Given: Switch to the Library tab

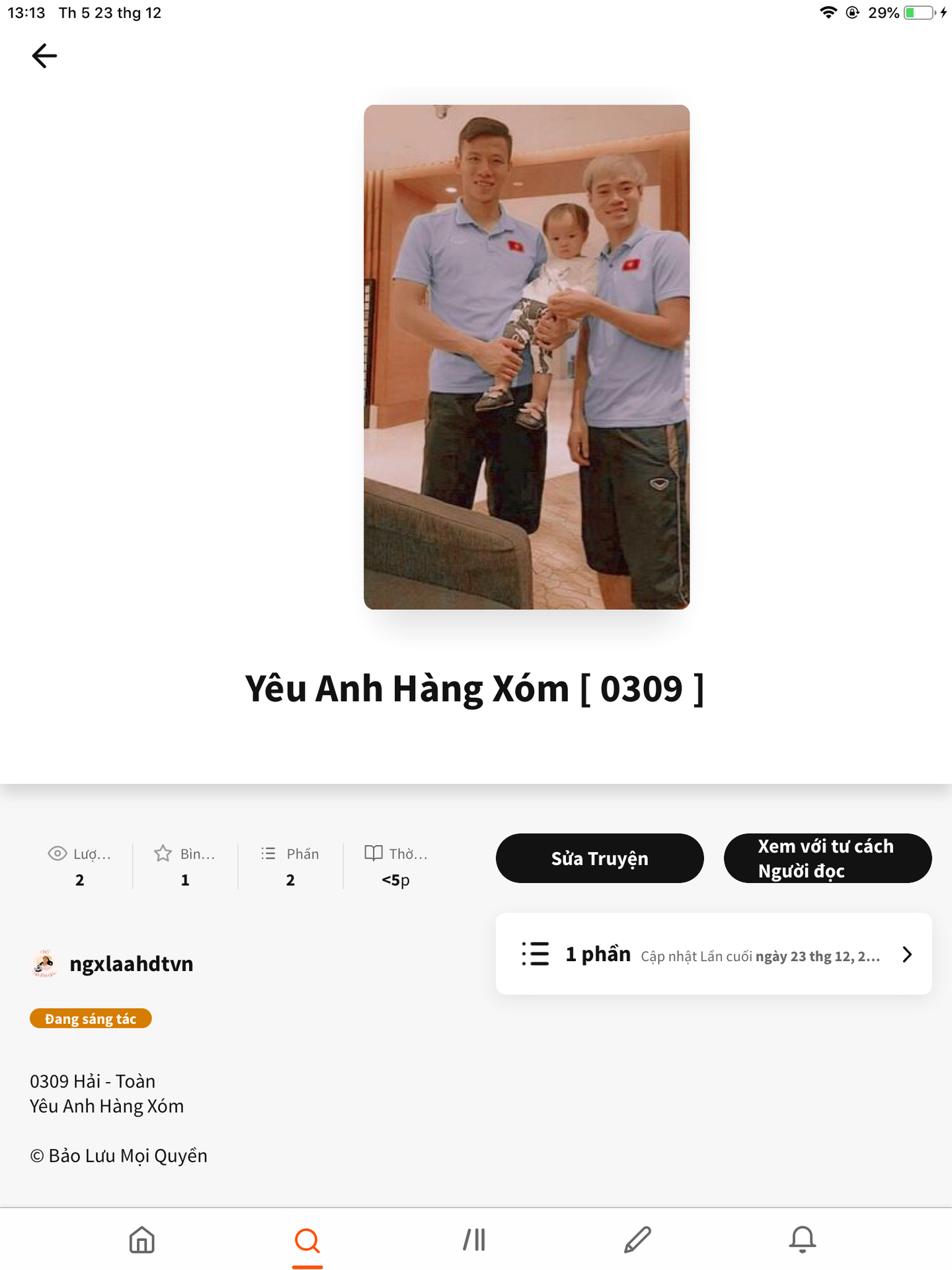Looking at the screenshot, I should coord(474,1240).
